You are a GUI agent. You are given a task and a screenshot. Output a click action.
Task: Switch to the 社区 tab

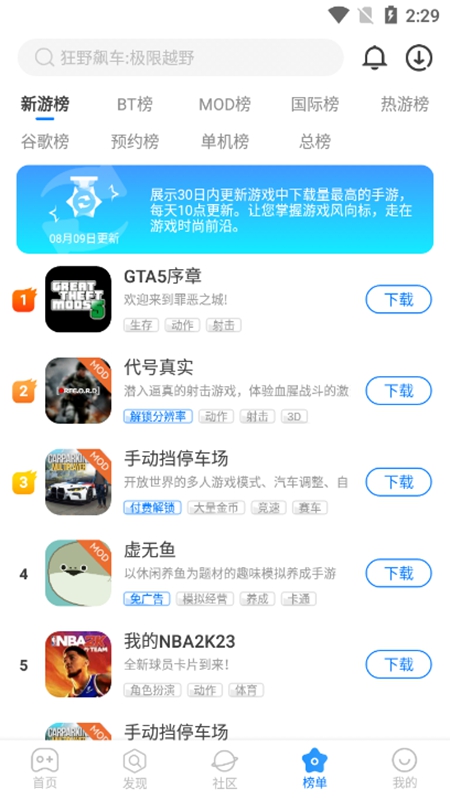224,769
